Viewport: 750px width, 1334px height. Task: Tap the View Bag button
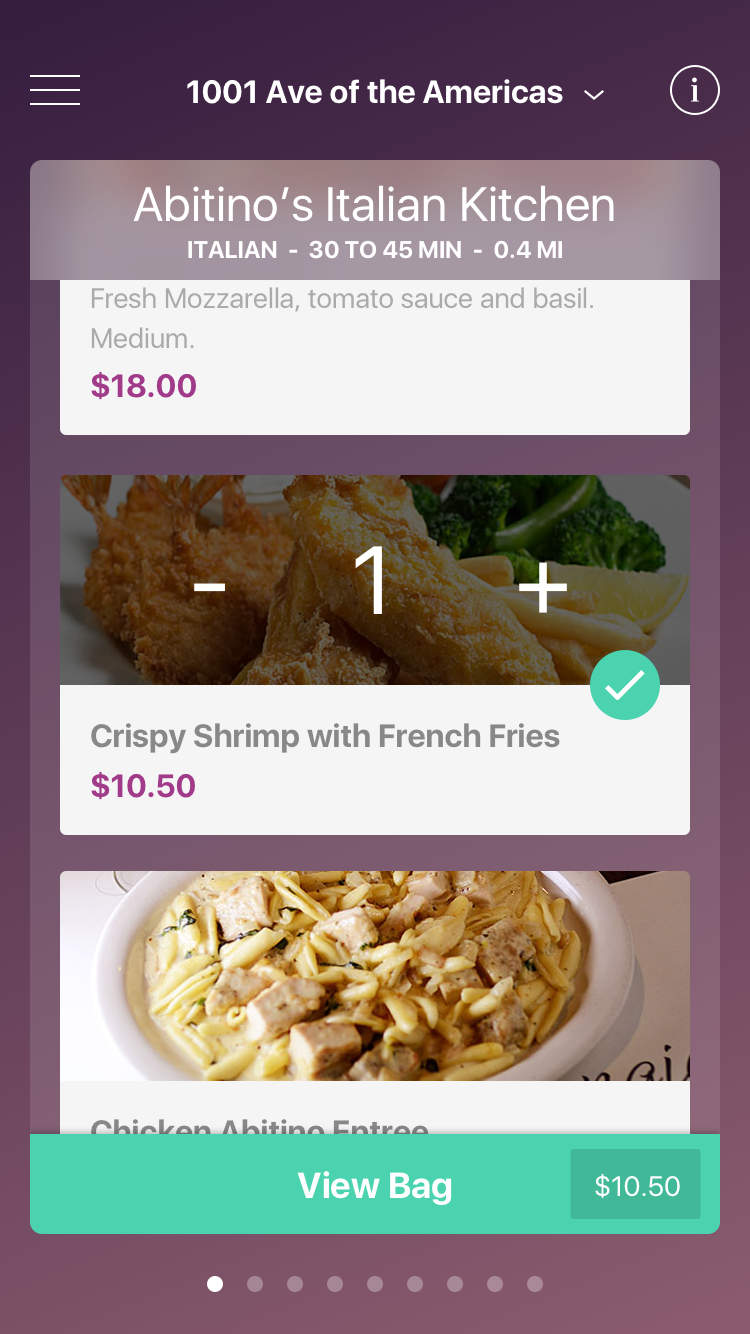(x=375, y=1185)
